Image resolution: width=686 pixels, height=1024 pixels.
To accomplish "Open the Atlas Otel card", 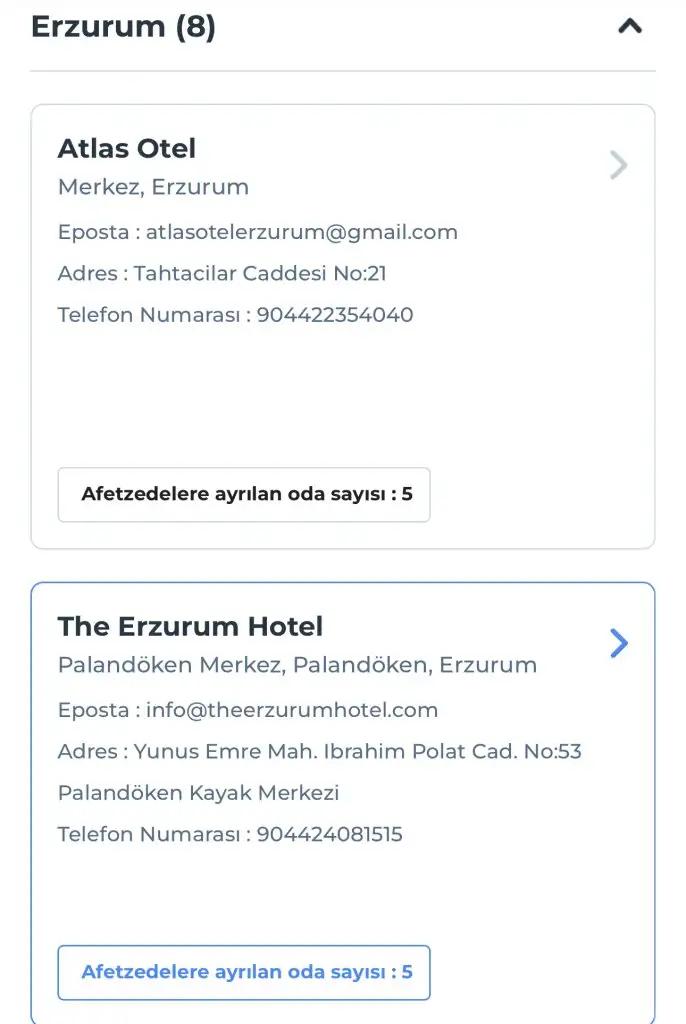I will pyautogui.click(x=343, y=327).
